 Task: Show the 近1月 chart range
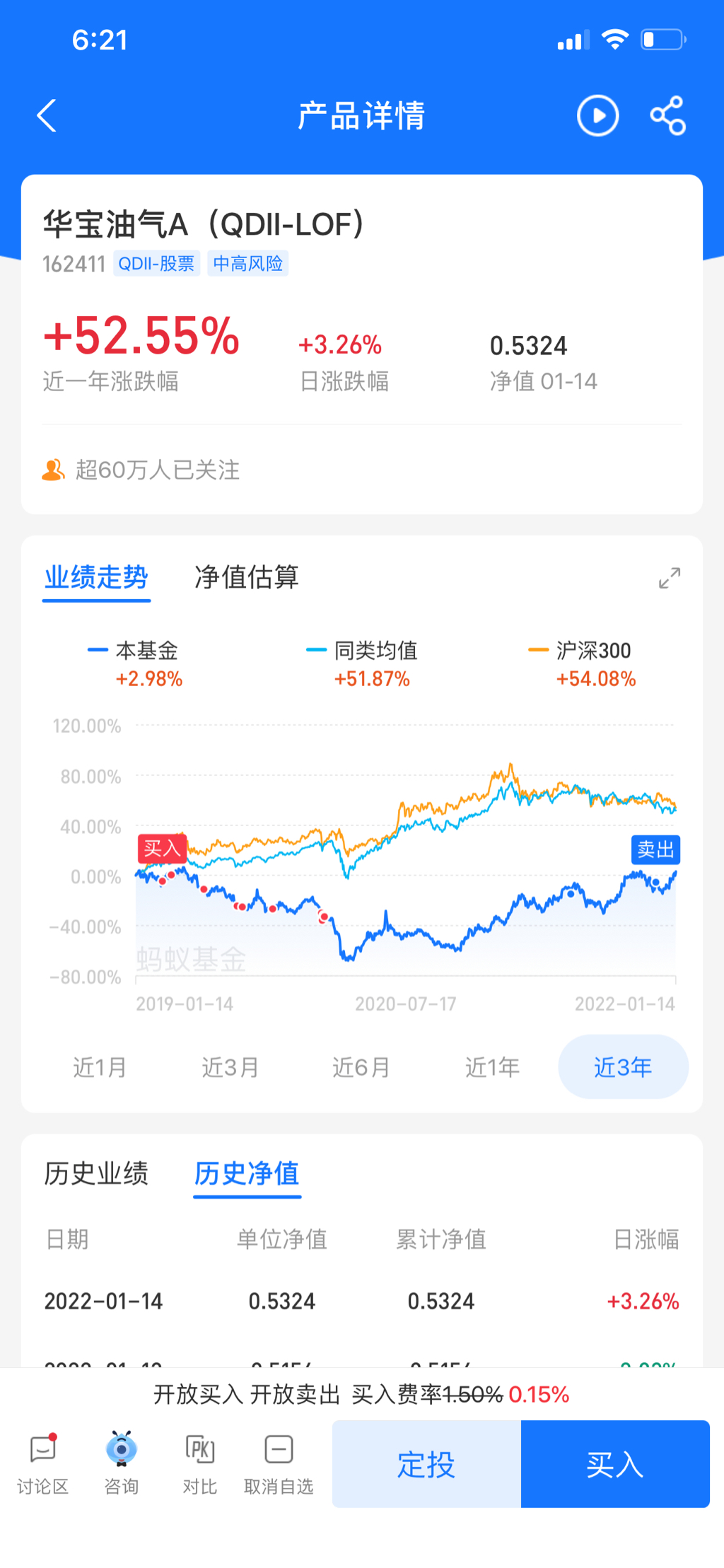(100, 1067)
